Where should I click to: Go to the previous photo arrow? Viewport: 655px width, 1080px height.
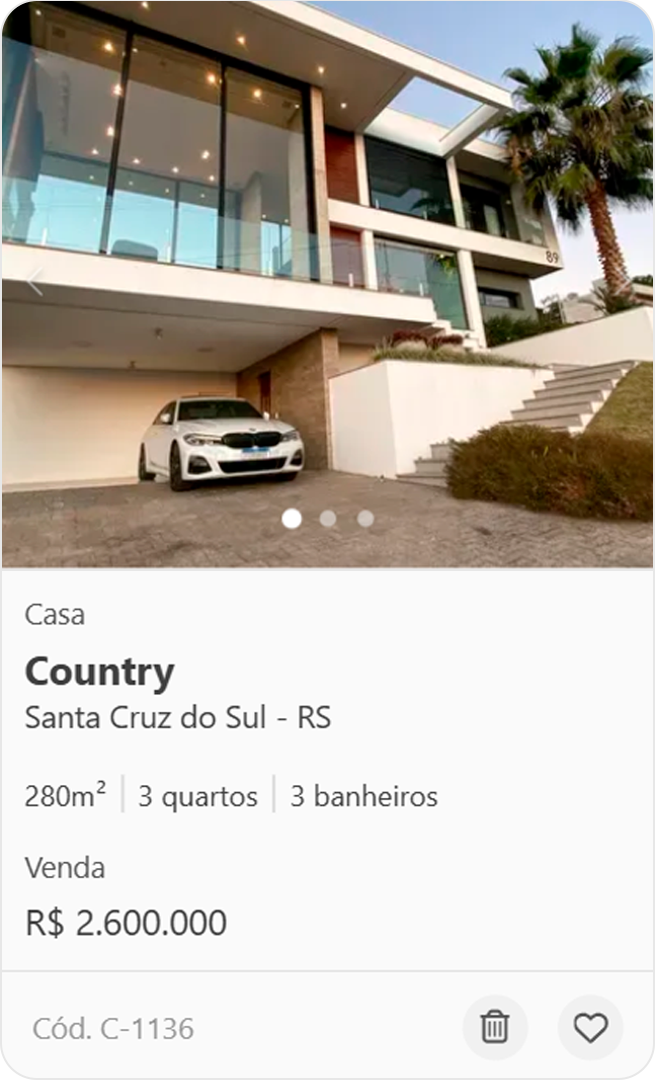(34, 283)
